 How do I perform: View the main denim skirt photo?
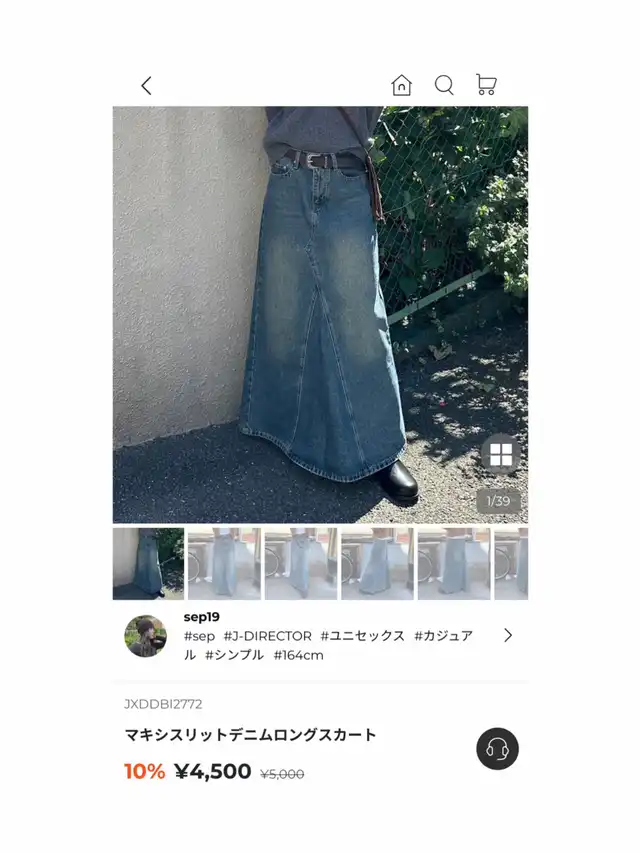[320, 314]
